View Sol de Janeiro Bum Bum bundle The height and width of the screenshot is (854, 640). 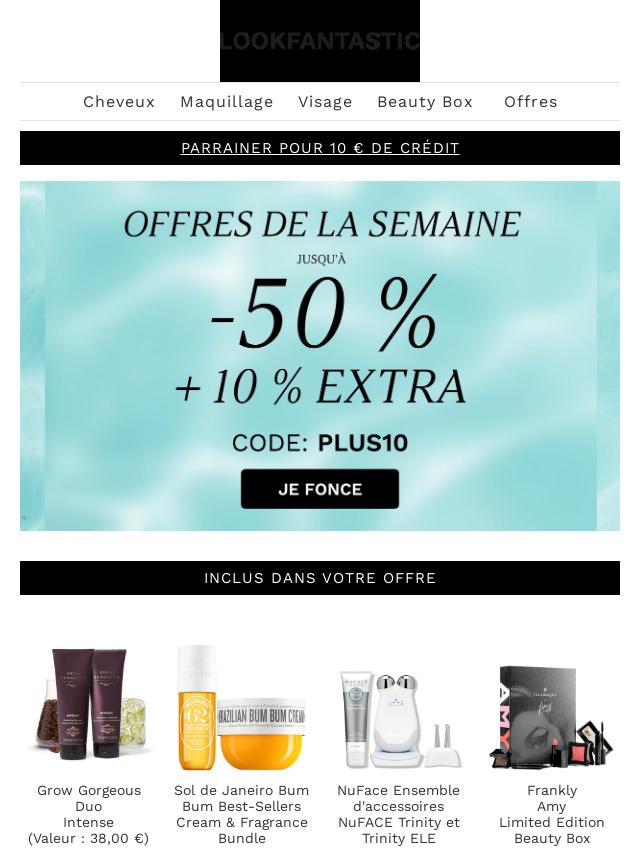click(242, 708)
